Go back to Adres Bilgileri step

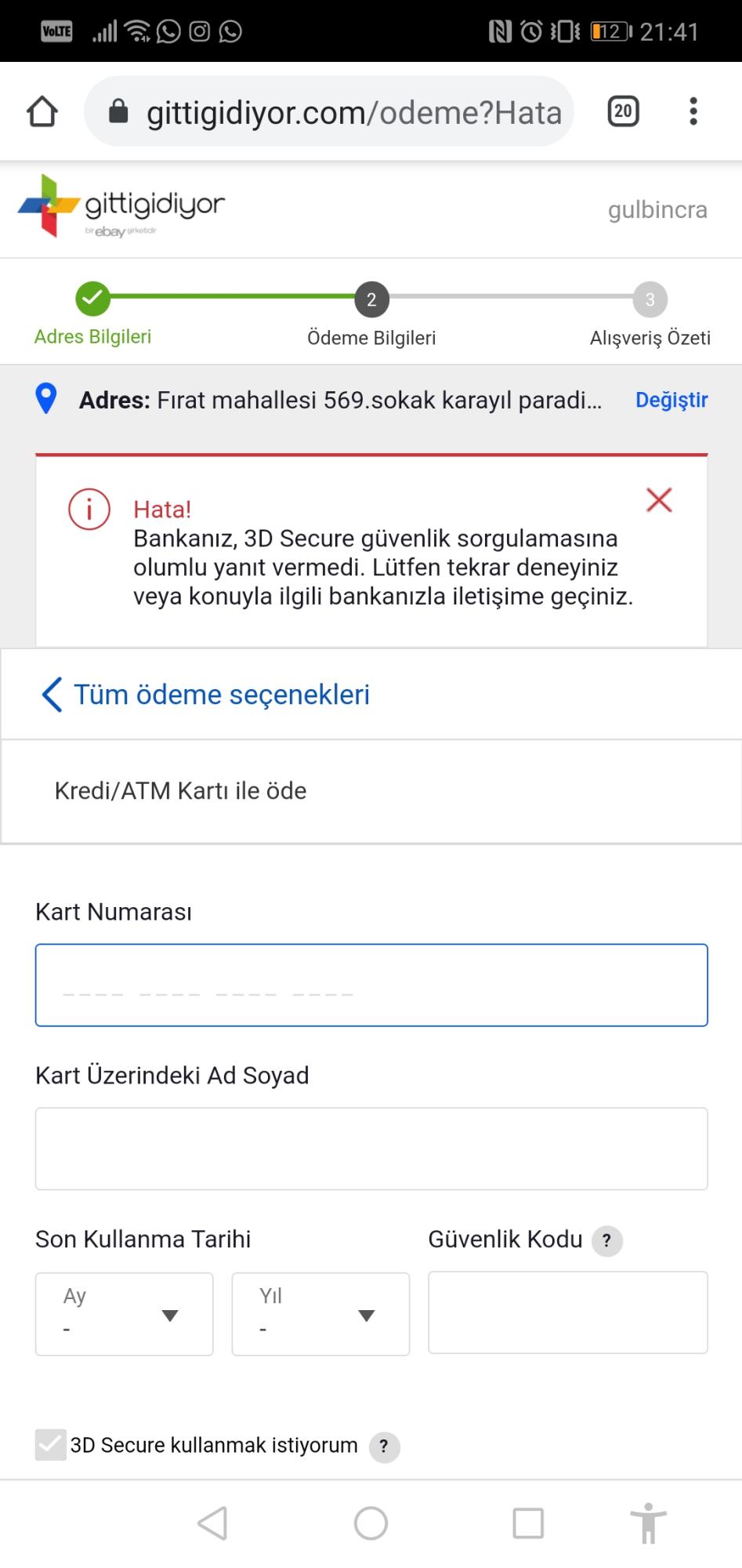click(92, 314)
